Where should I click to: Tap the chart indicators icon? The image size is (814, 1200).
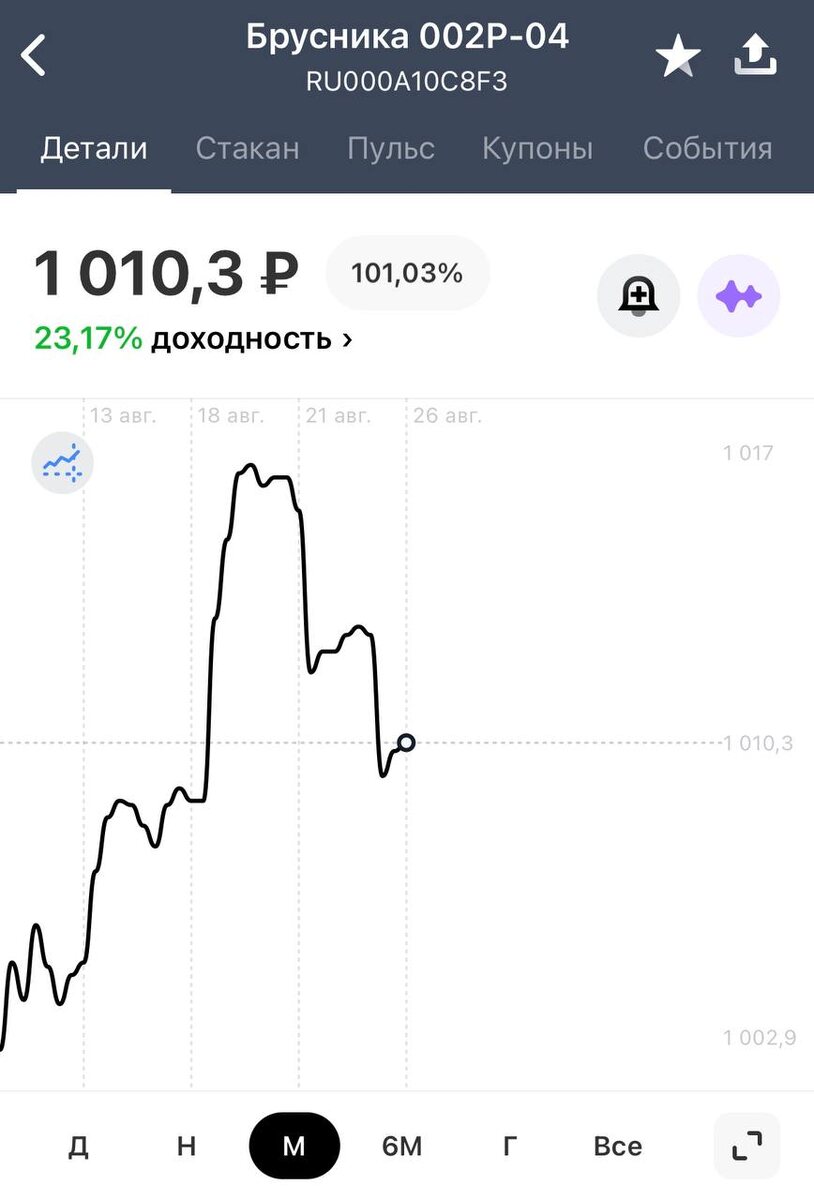(x=62, y=464)
